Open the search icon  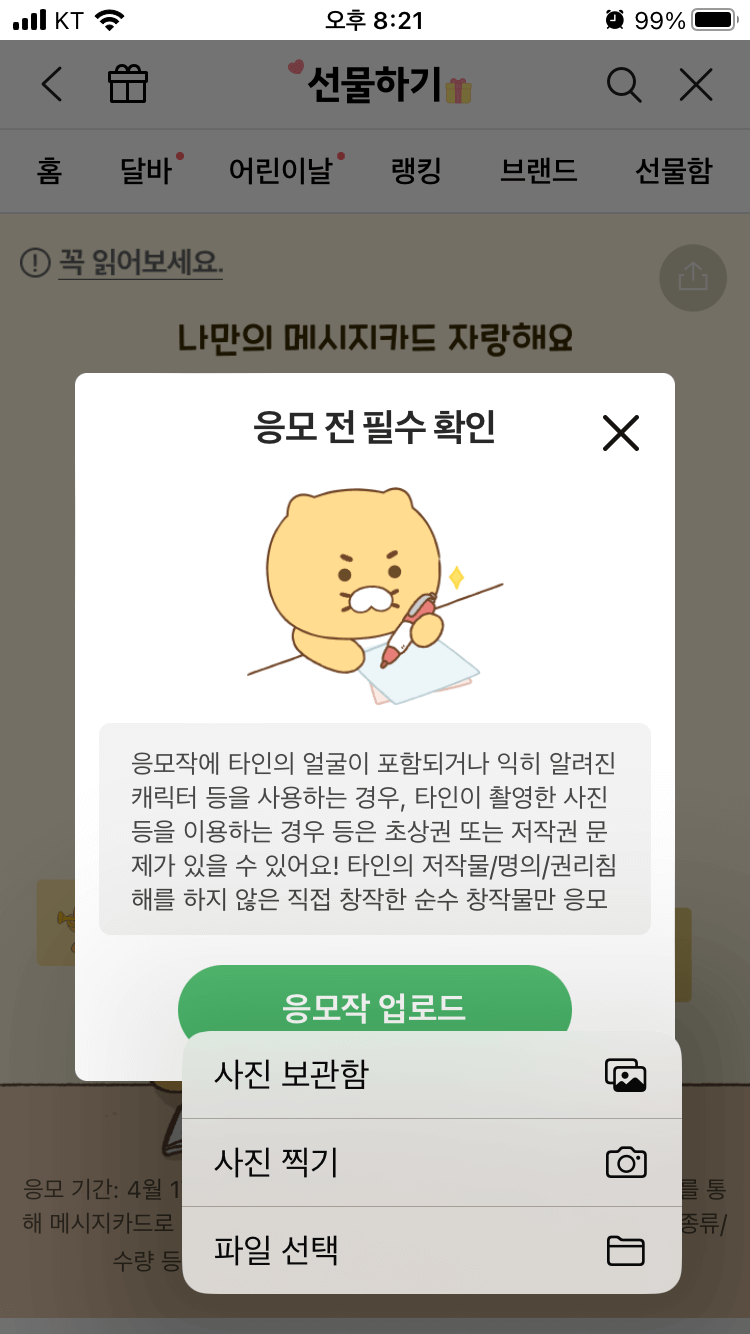coord(624,85)
